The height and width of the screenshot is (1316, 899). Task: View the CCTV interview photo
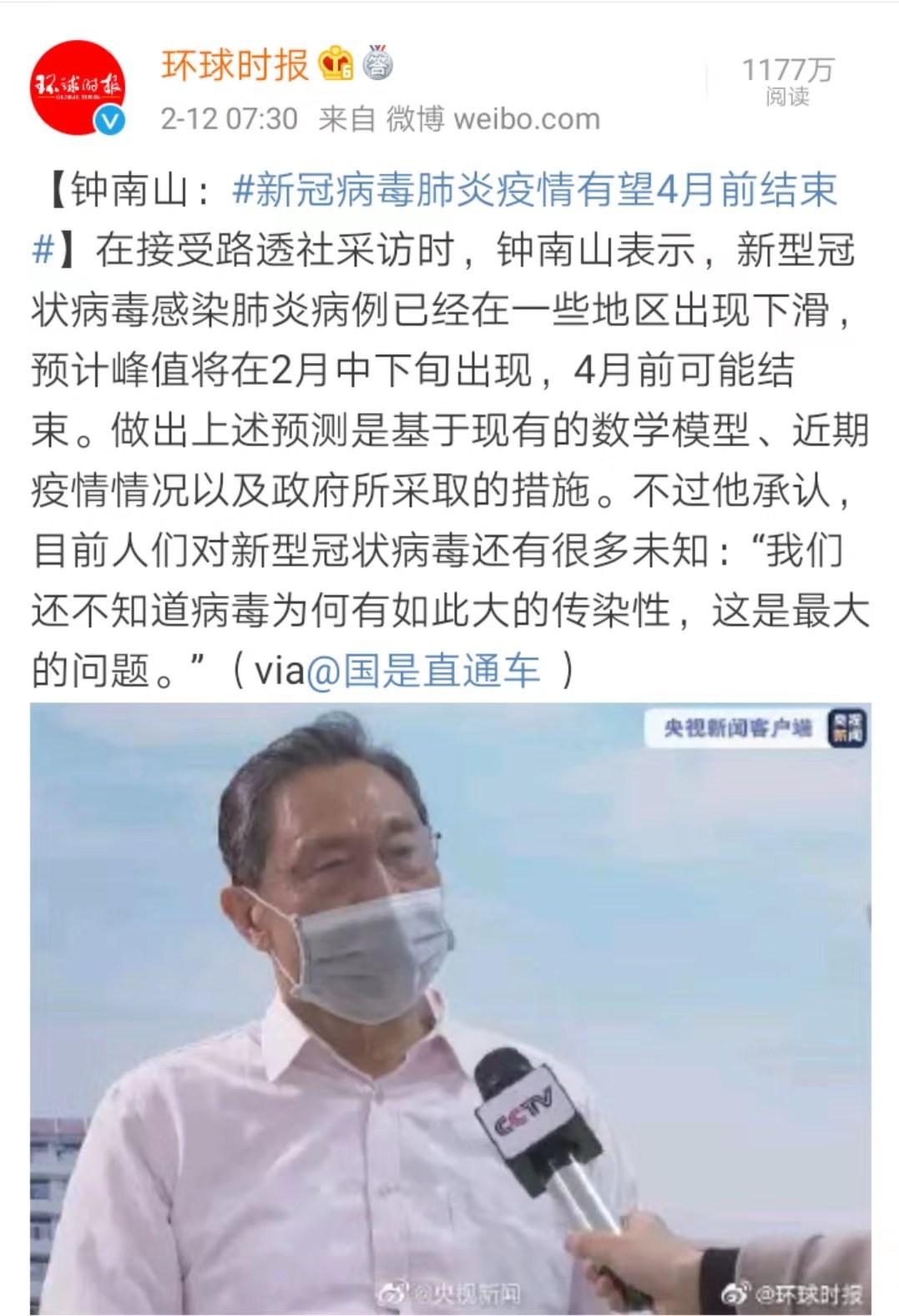tap(450, 1008)
